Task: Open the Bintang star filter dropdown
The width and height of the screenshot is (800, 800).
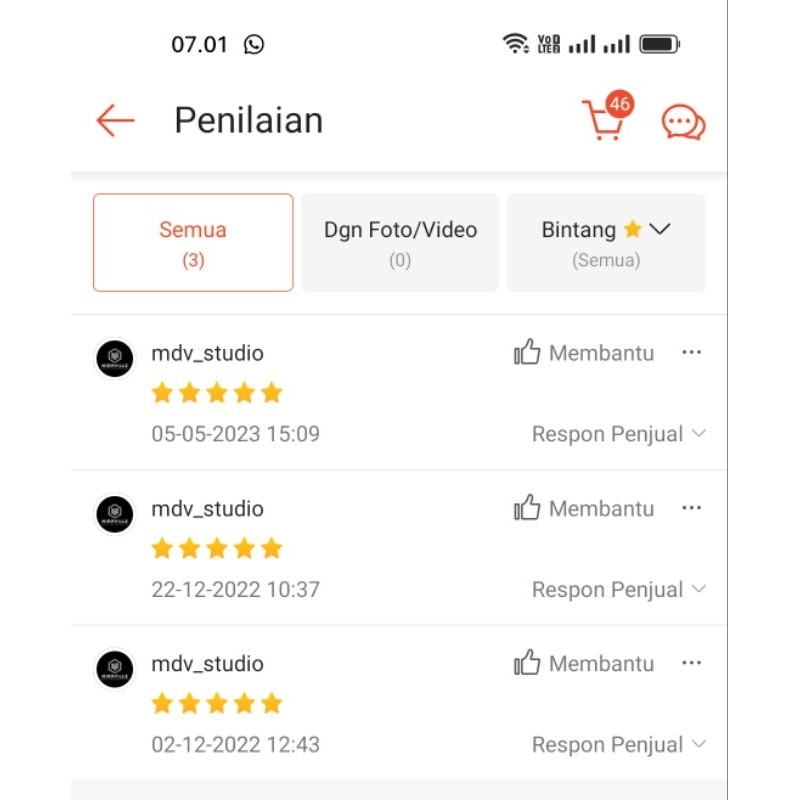Action: (x=606, y=242)
